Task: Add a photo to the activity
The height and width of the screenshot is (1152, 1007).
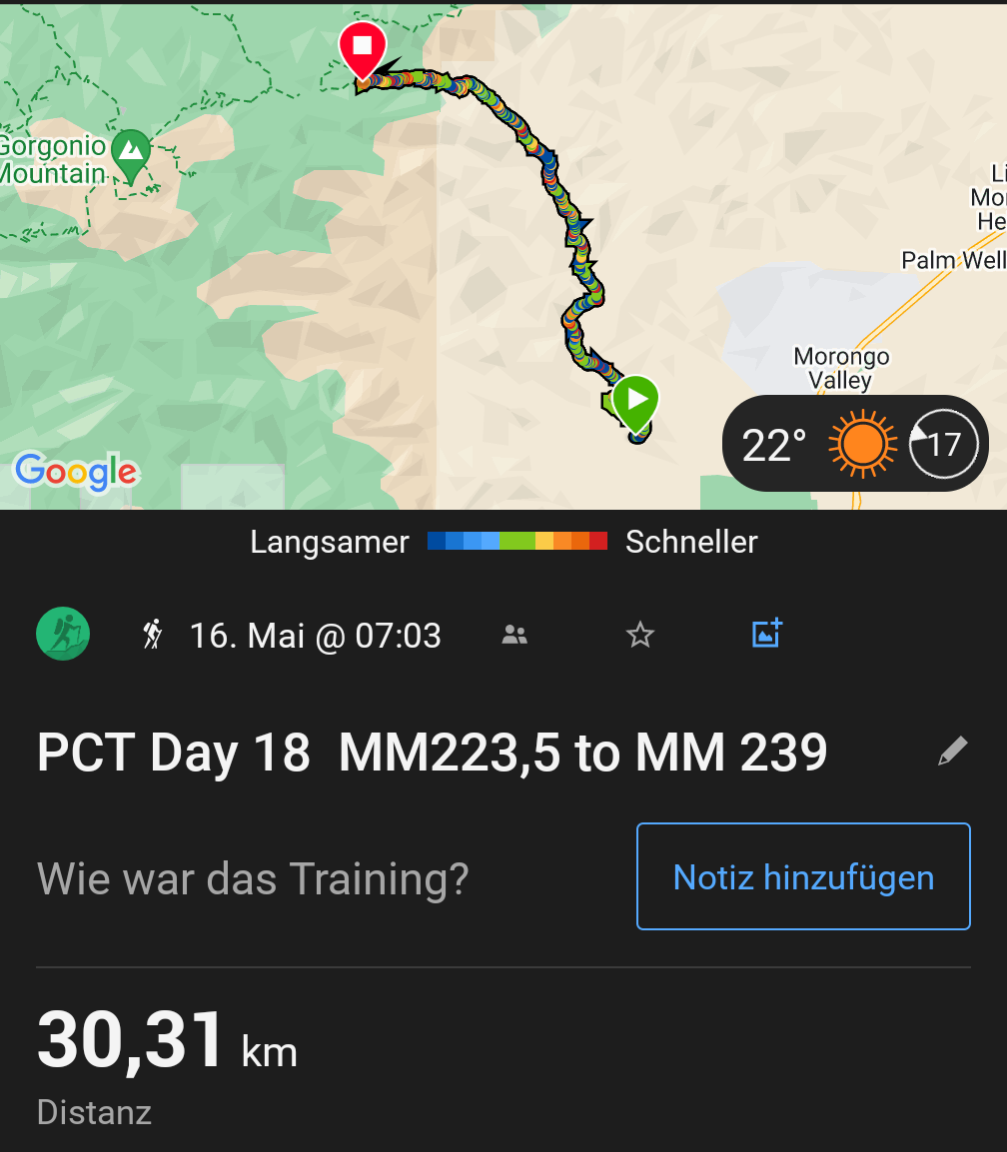Action: 766,634
